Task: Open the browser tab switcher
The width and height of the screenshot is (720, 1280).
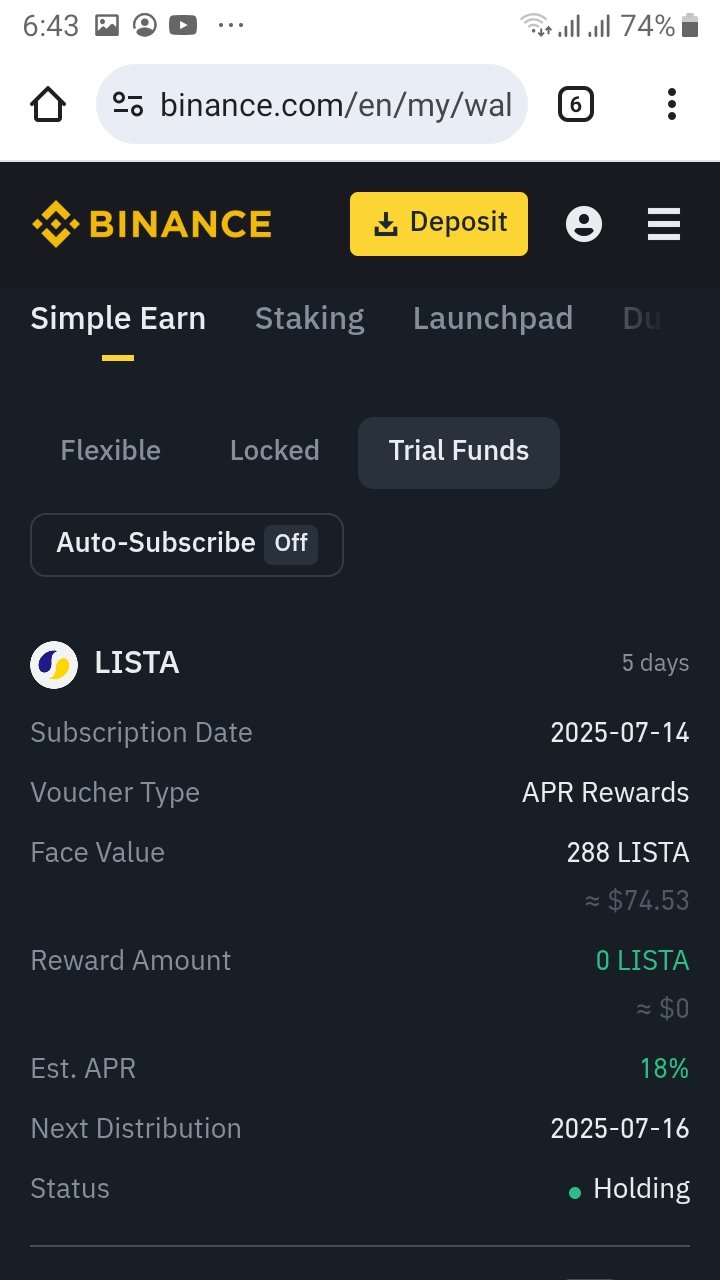Action: point(575,104)
